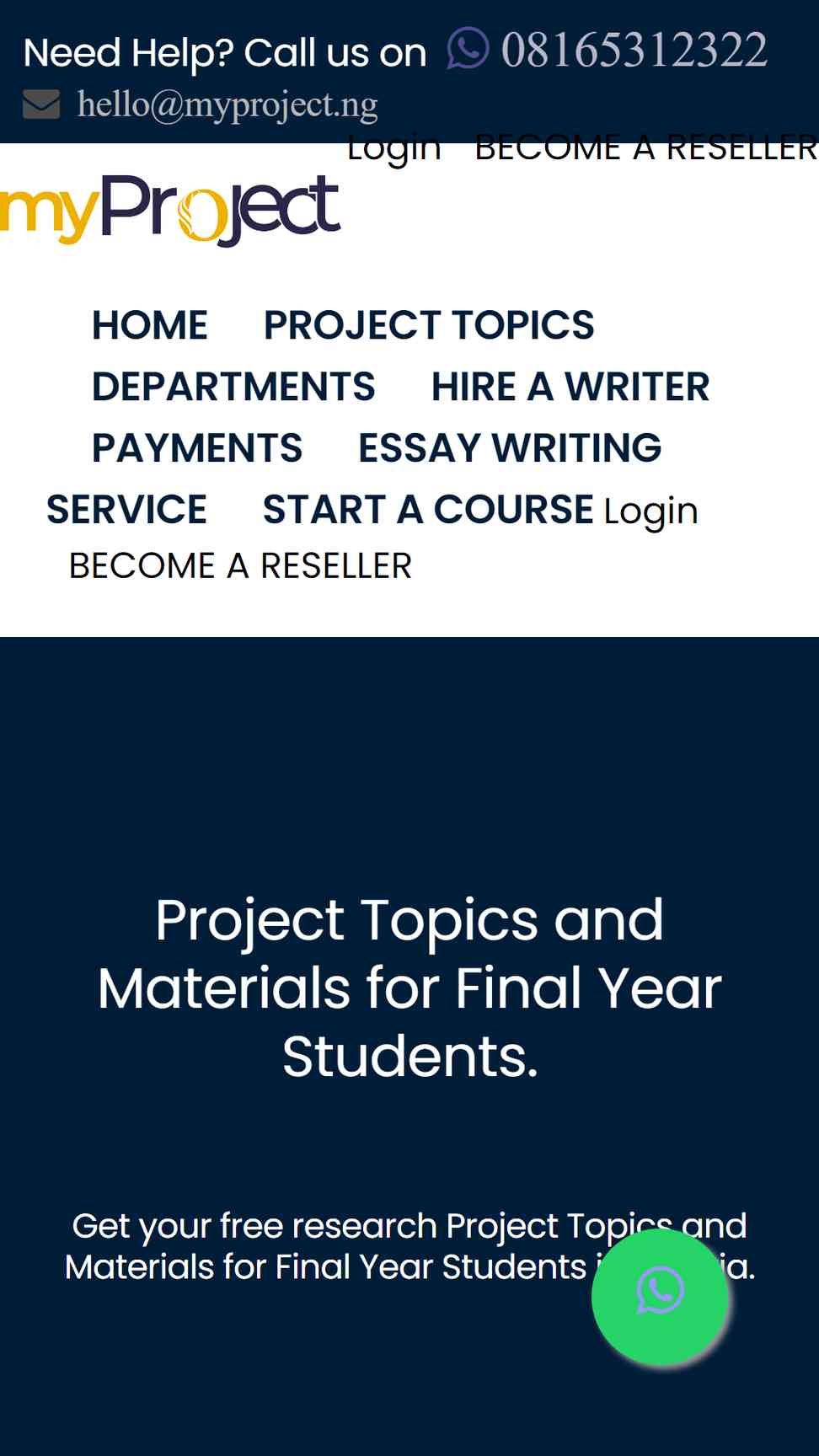Open the green WhatsApp chat button
The height and width of the screenshot is (1456, 819).
coord(660,1297)
